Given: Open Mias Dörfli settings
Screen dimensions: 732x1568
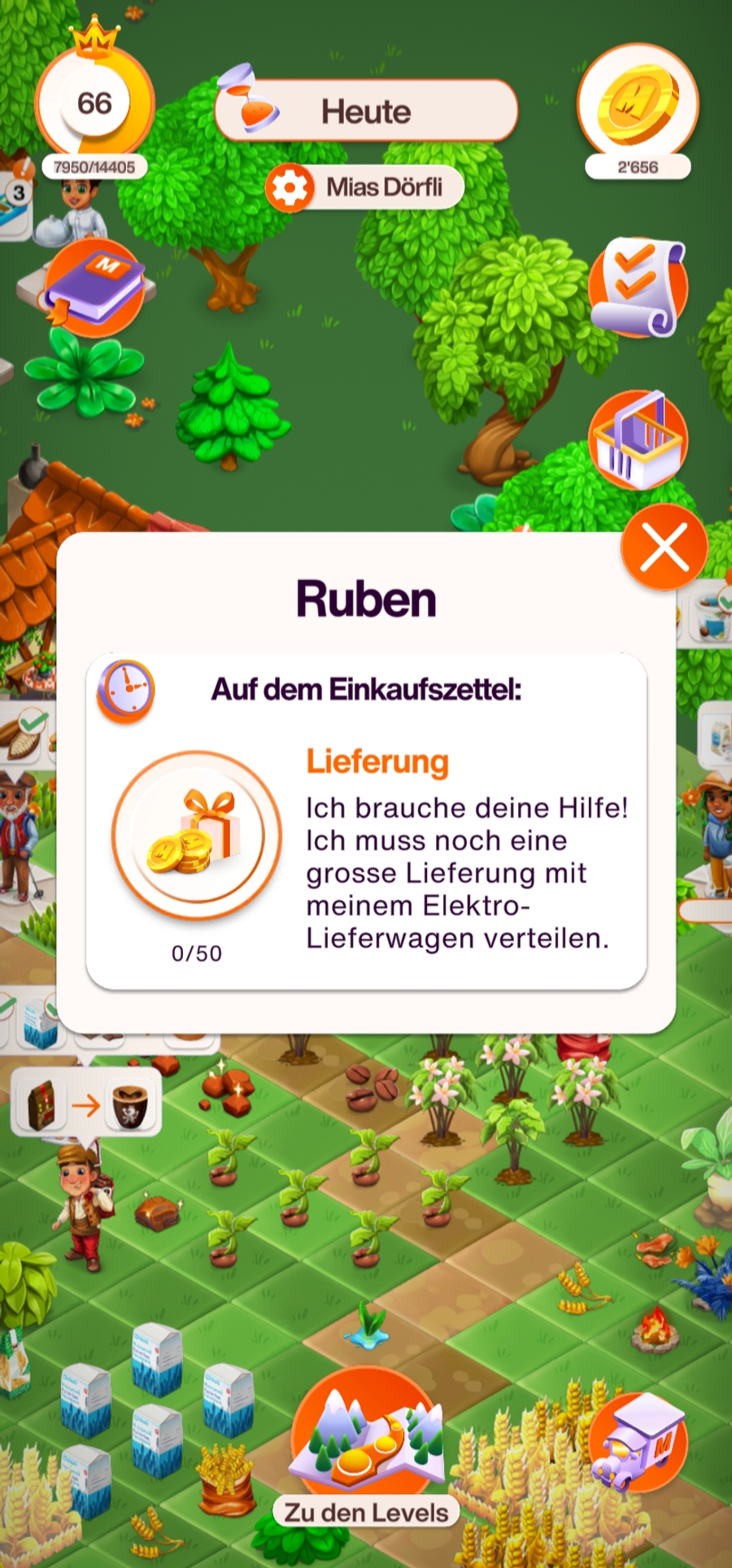Looking at the screenshot, I should [x=365, y=188].
